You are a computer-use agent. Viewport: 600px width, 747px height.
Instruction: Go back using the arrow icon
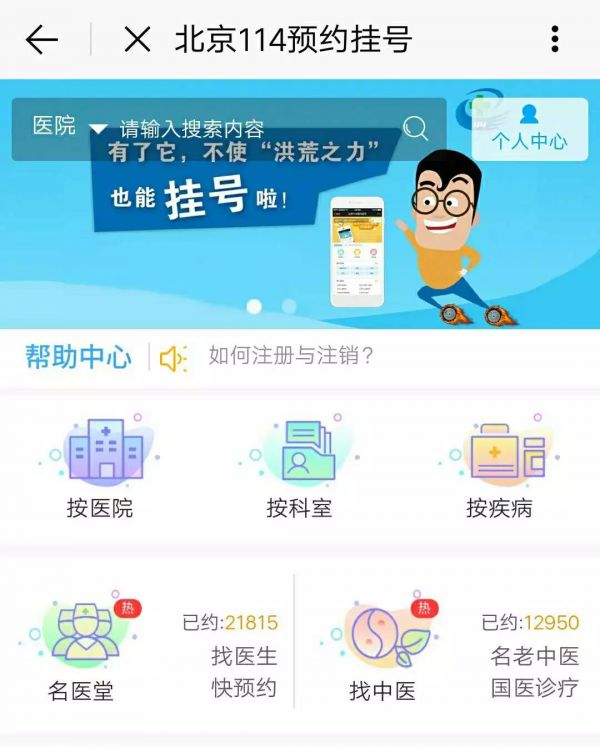[42, 40]
